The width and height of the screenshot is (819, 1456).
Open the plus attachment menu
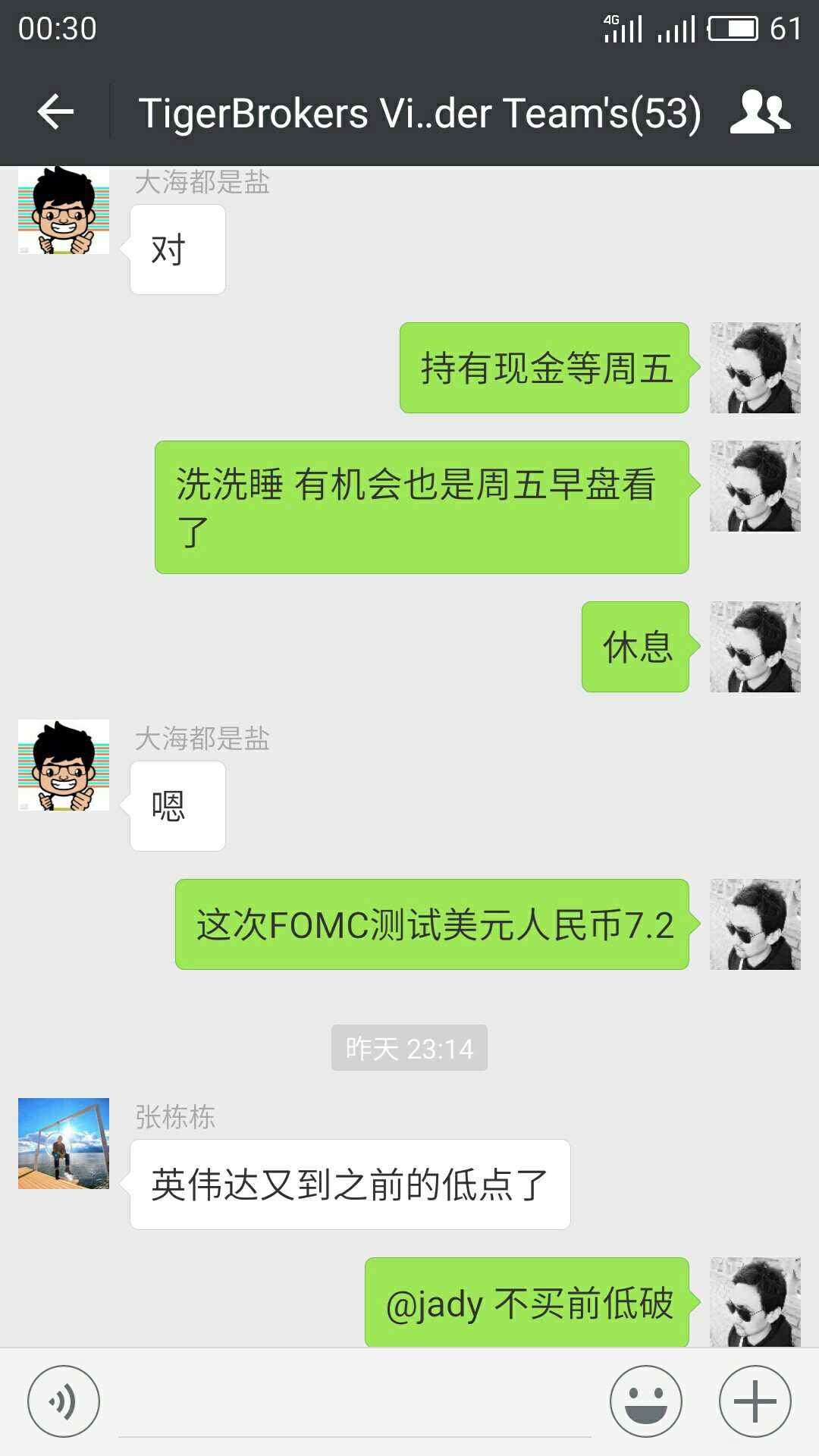(x=755, y=1401)
